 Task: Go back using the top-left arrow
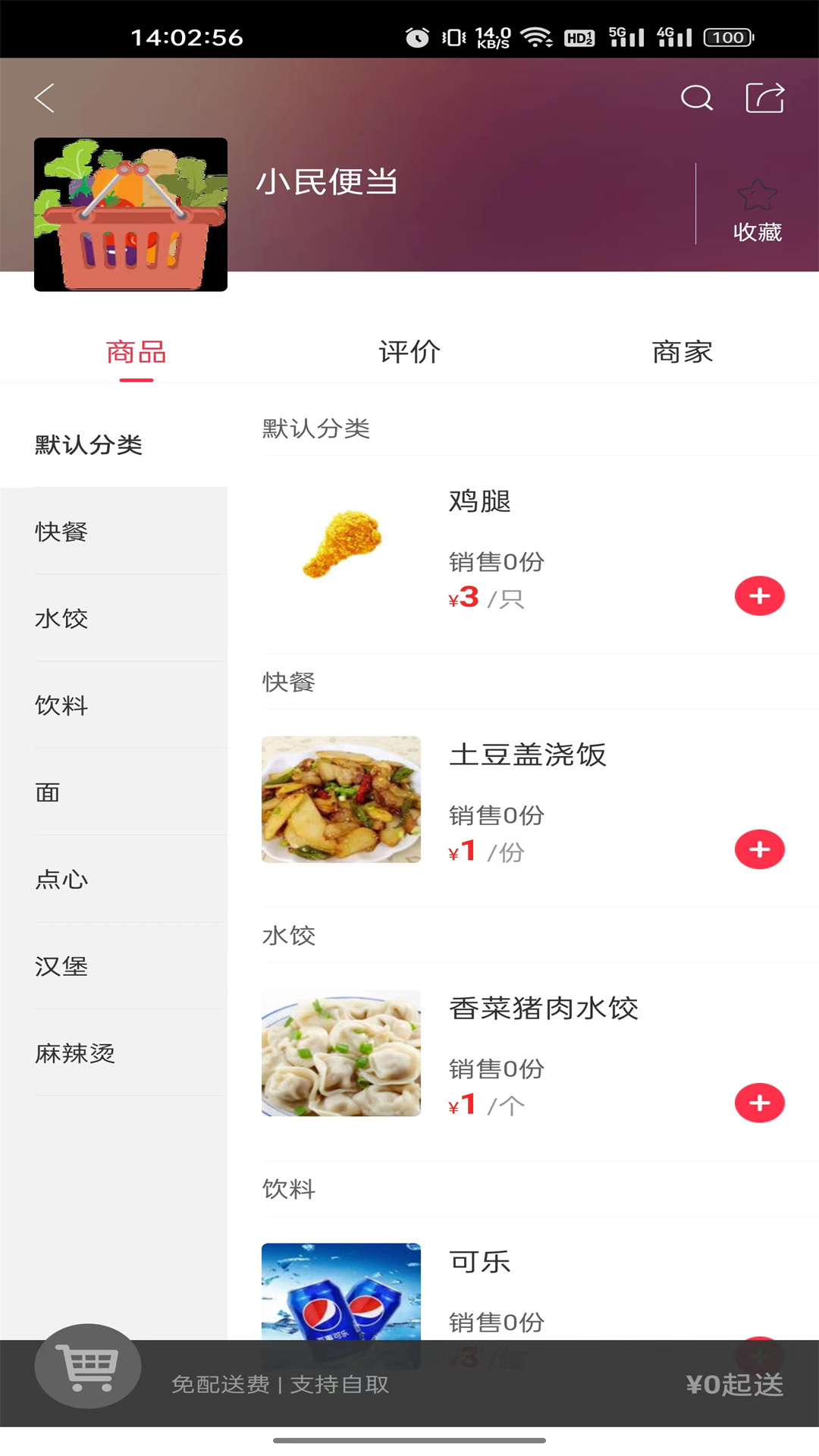[x=45, y=99]
